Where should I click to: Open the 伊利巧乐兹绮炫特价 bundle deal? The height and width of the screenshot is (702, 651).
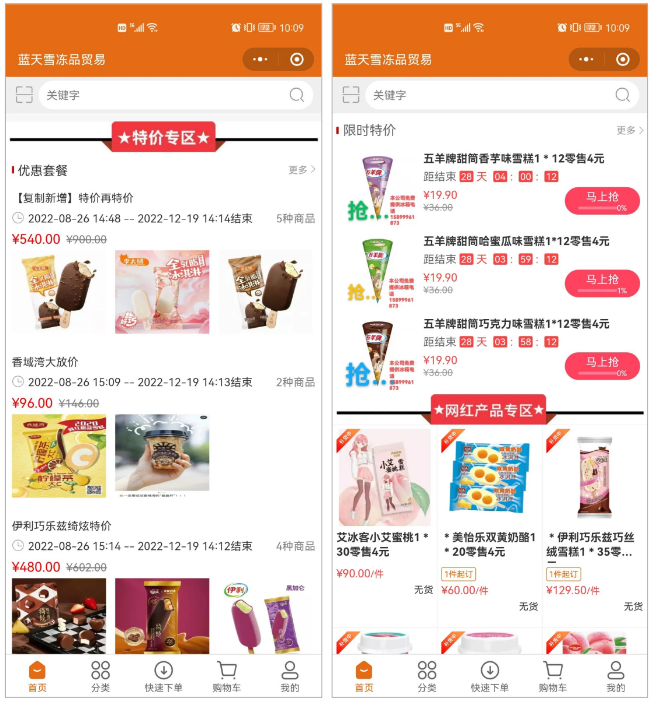[62, 526]
